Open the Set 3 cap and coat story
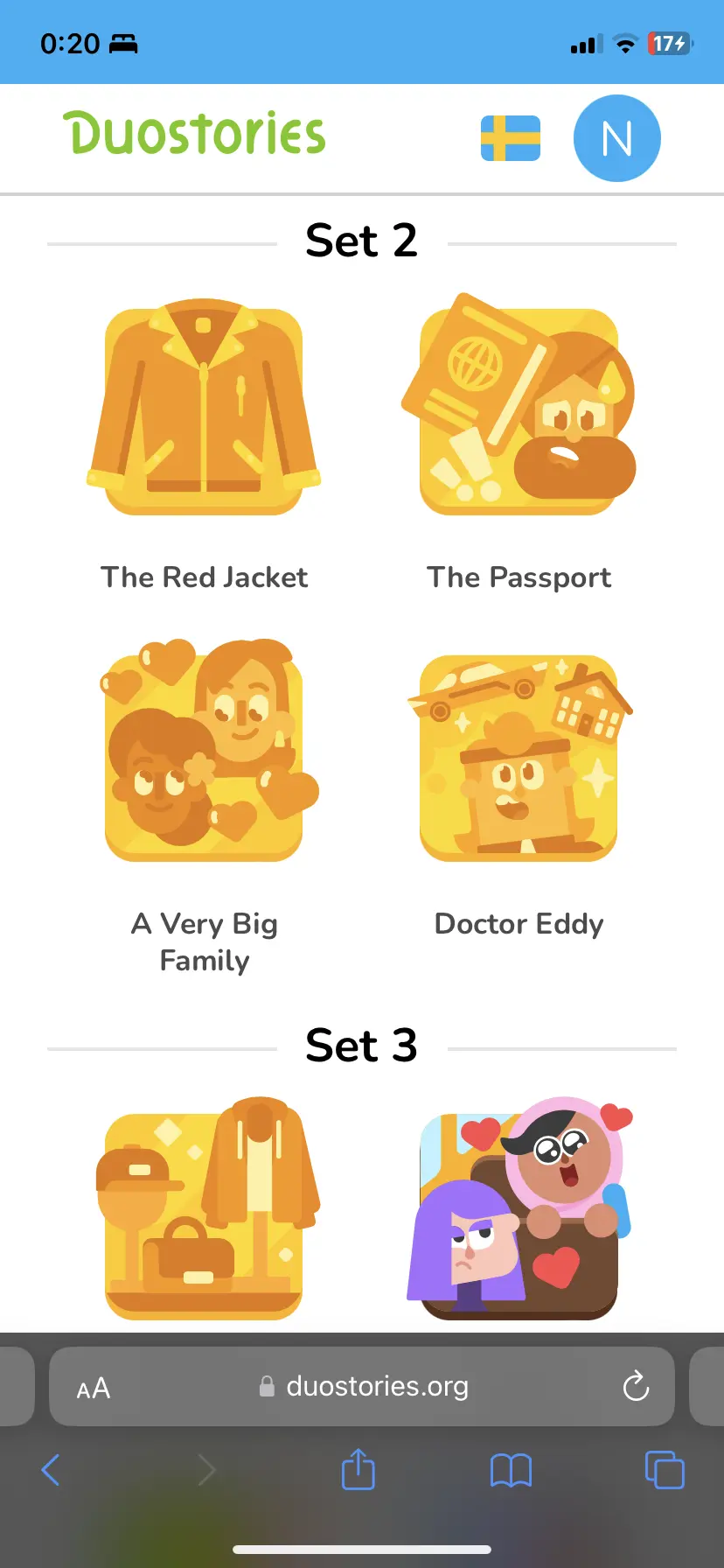The image size is (724, 1568). [x=204, y=1212]
